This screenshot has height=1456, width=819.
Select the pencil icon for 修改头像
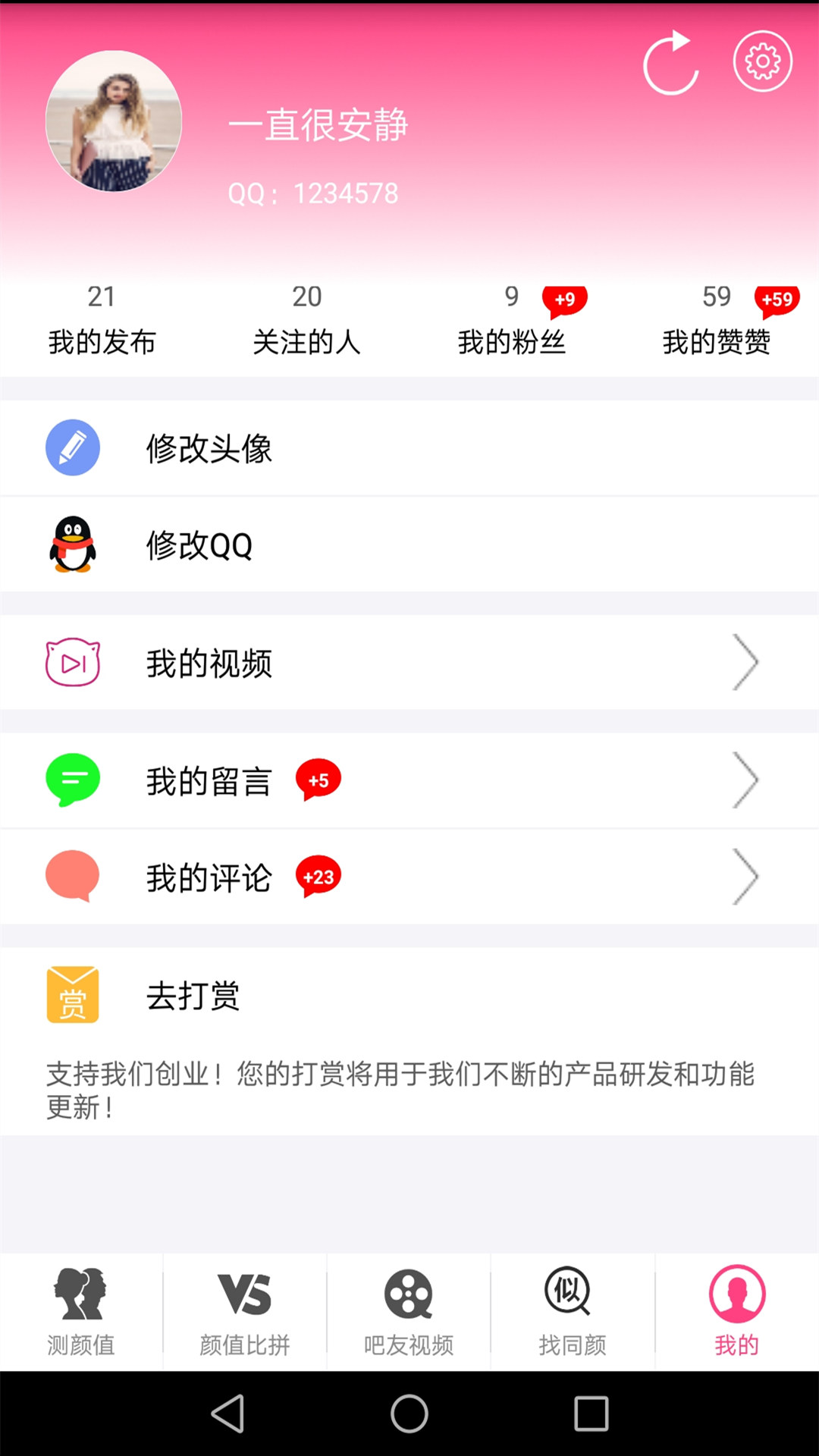(x=73, y=447)
